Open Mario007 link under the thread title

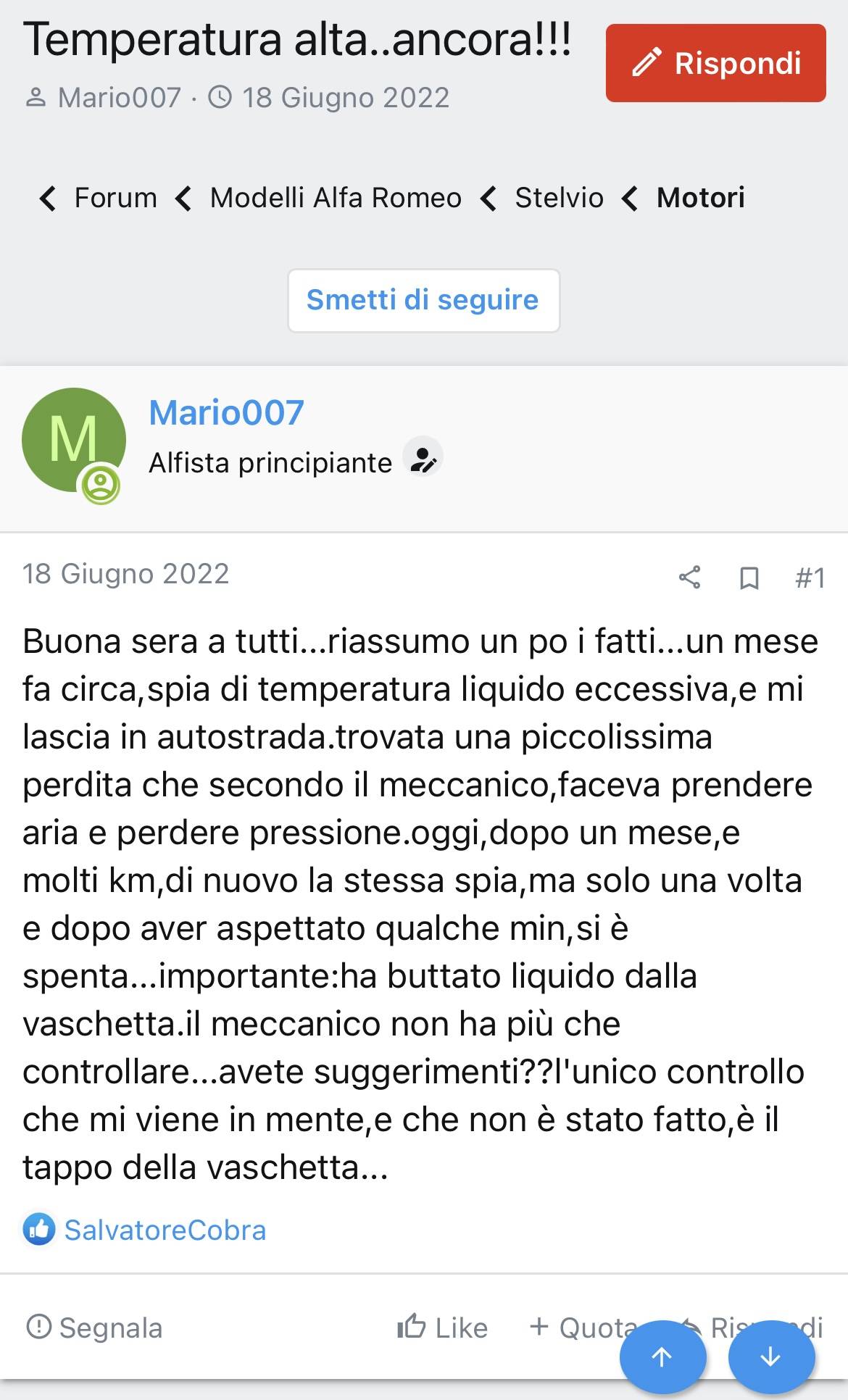point(119,98)
